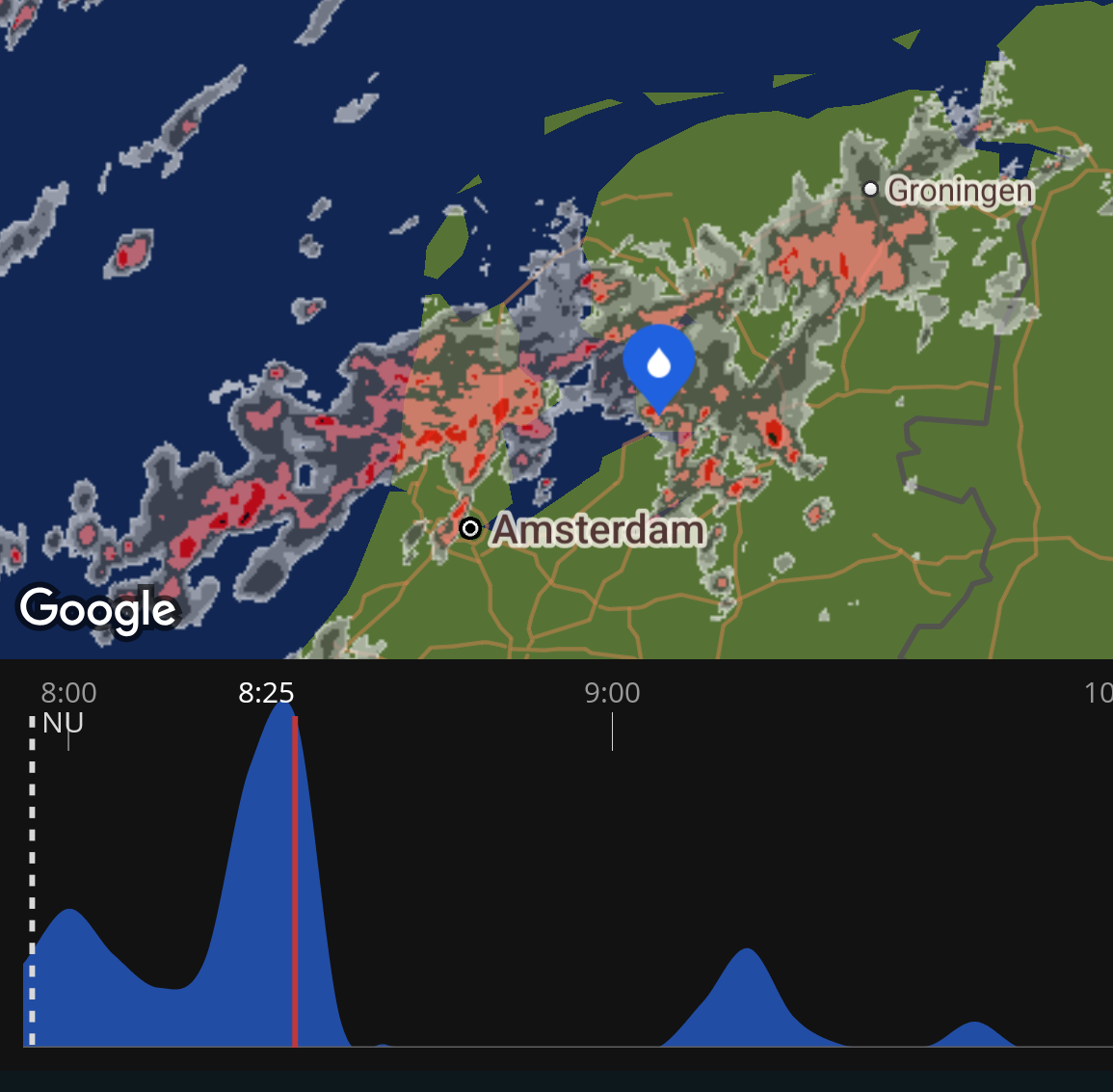
Task: Select the red 8:25 time indicator
Action: [x=295, y=880]
